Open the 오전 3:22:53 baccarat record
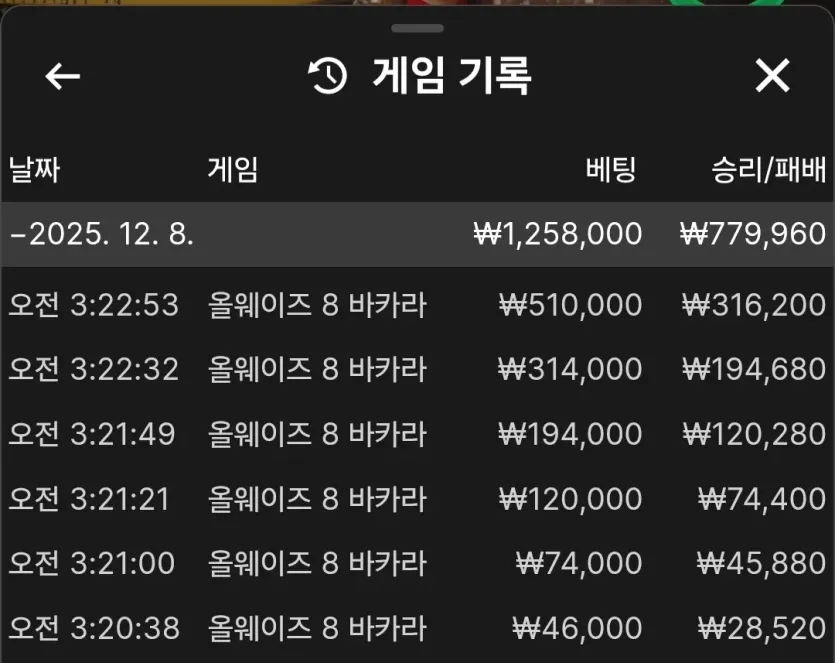 pos(417,305)
